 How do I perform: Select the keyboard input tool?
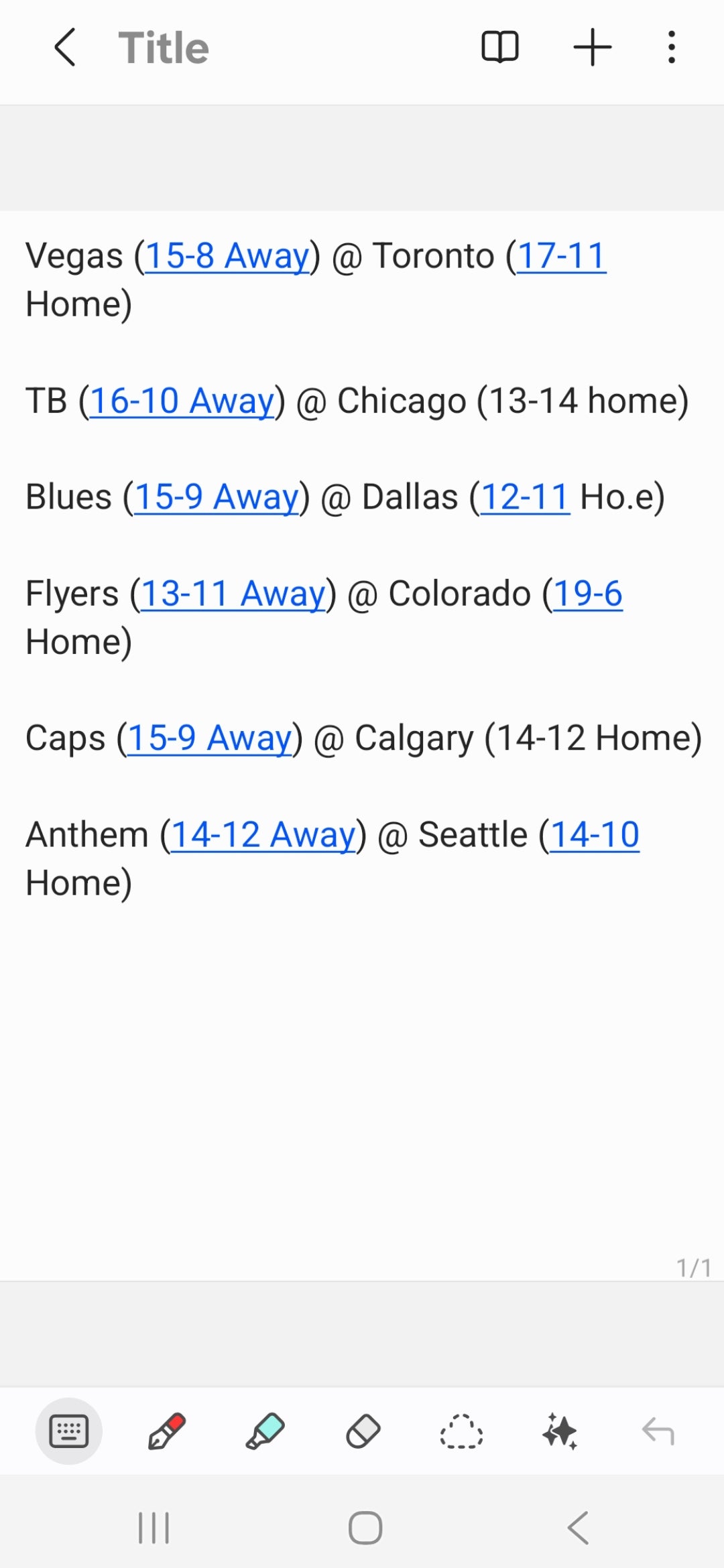69,1431
